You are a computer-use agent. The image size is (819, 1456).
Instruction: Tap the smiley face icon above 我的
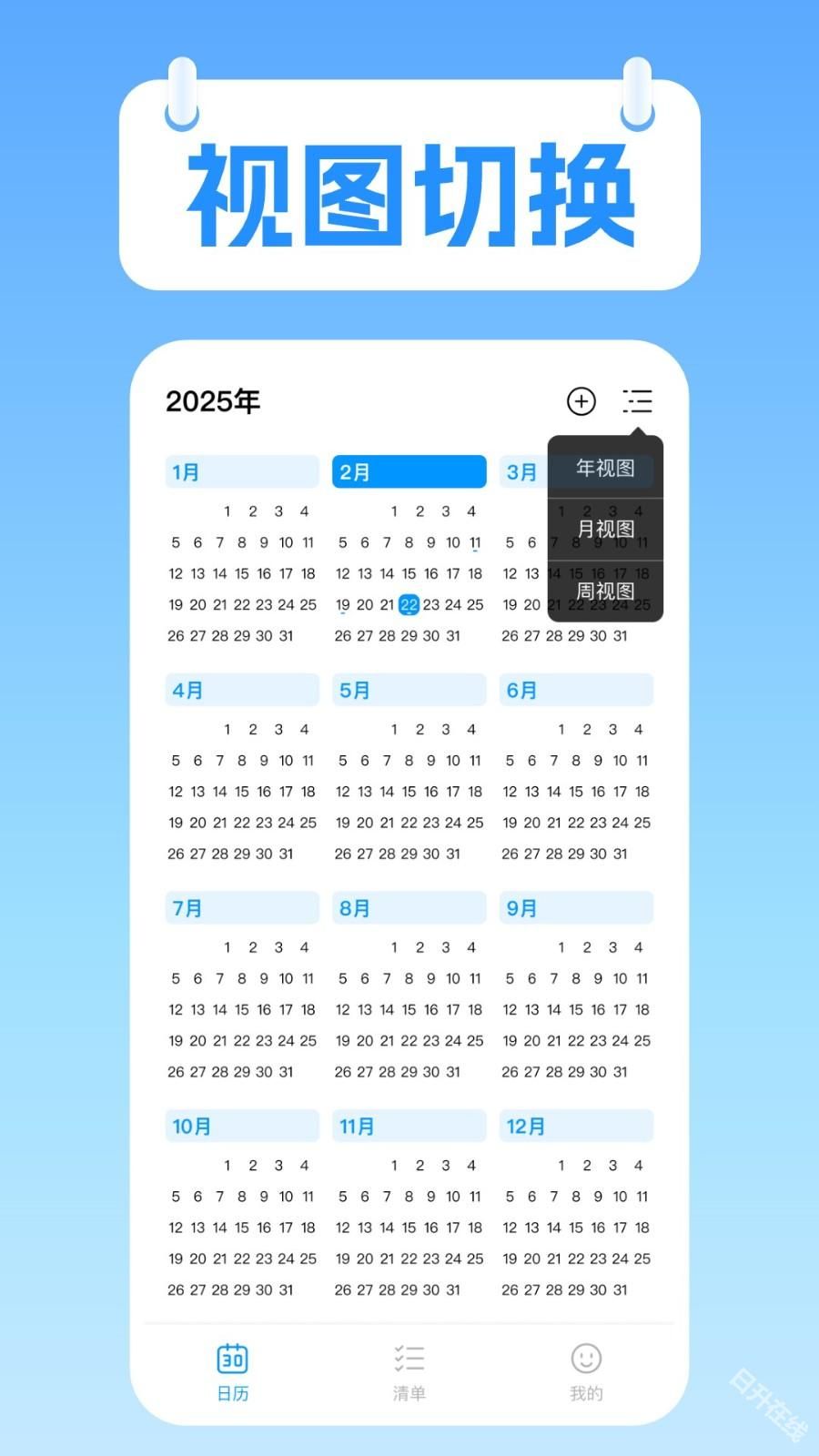pos(587,1357)
